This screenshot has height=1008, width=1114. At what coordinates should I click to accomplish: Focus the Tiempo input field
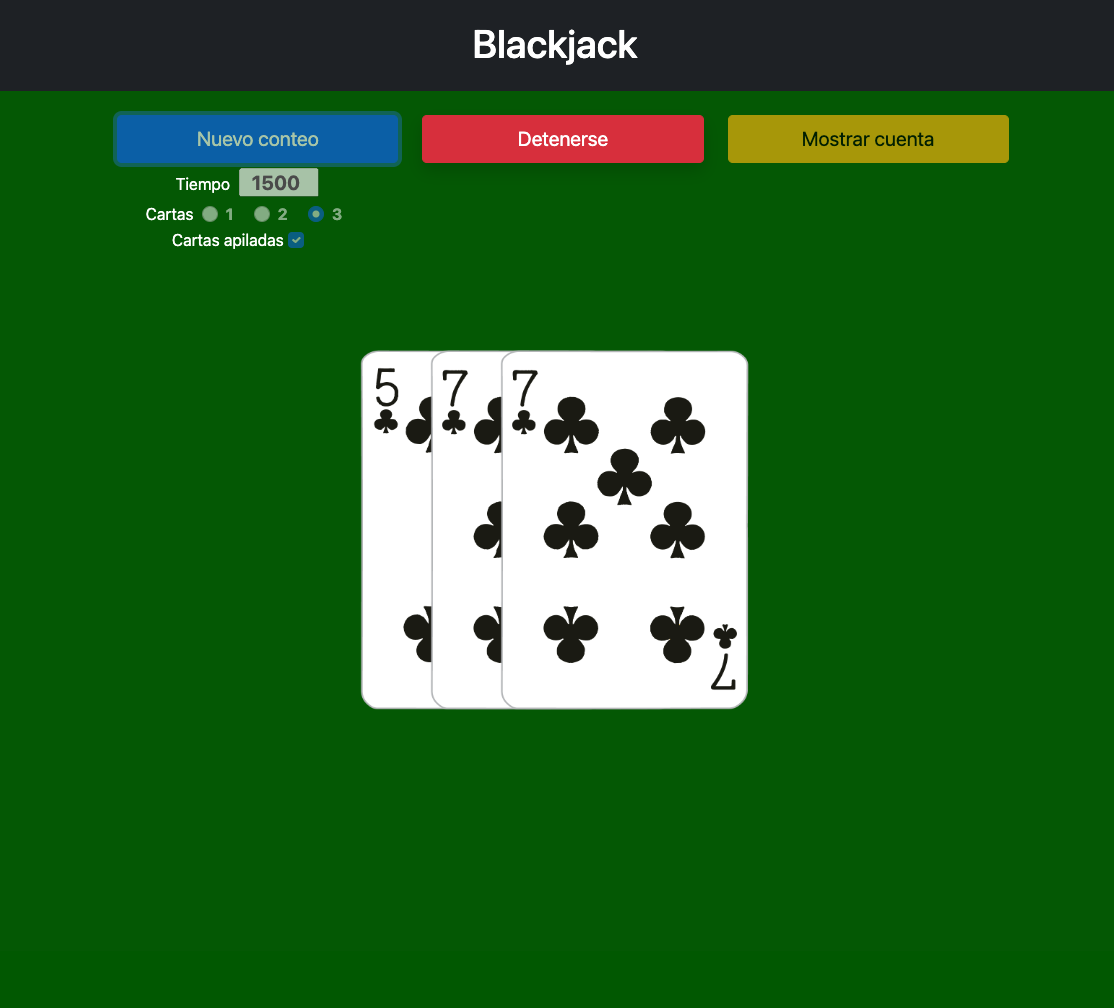pos(278,183)
